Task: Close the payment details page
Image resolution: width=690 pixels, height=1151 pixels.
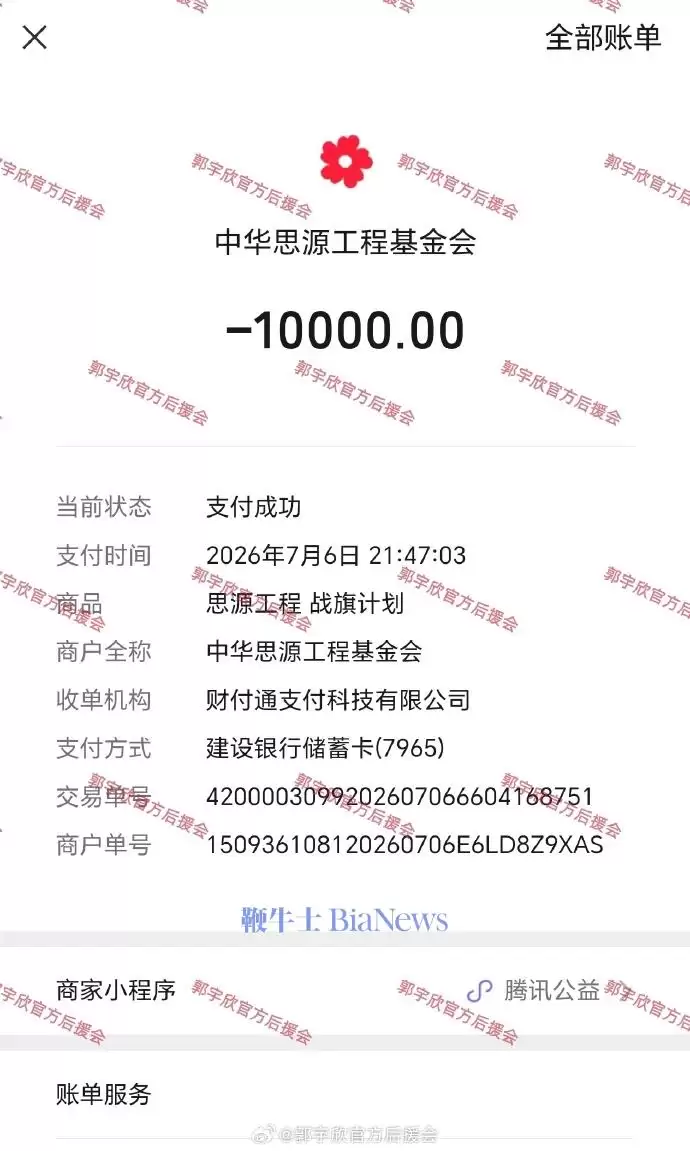Action: click(34, 37)
